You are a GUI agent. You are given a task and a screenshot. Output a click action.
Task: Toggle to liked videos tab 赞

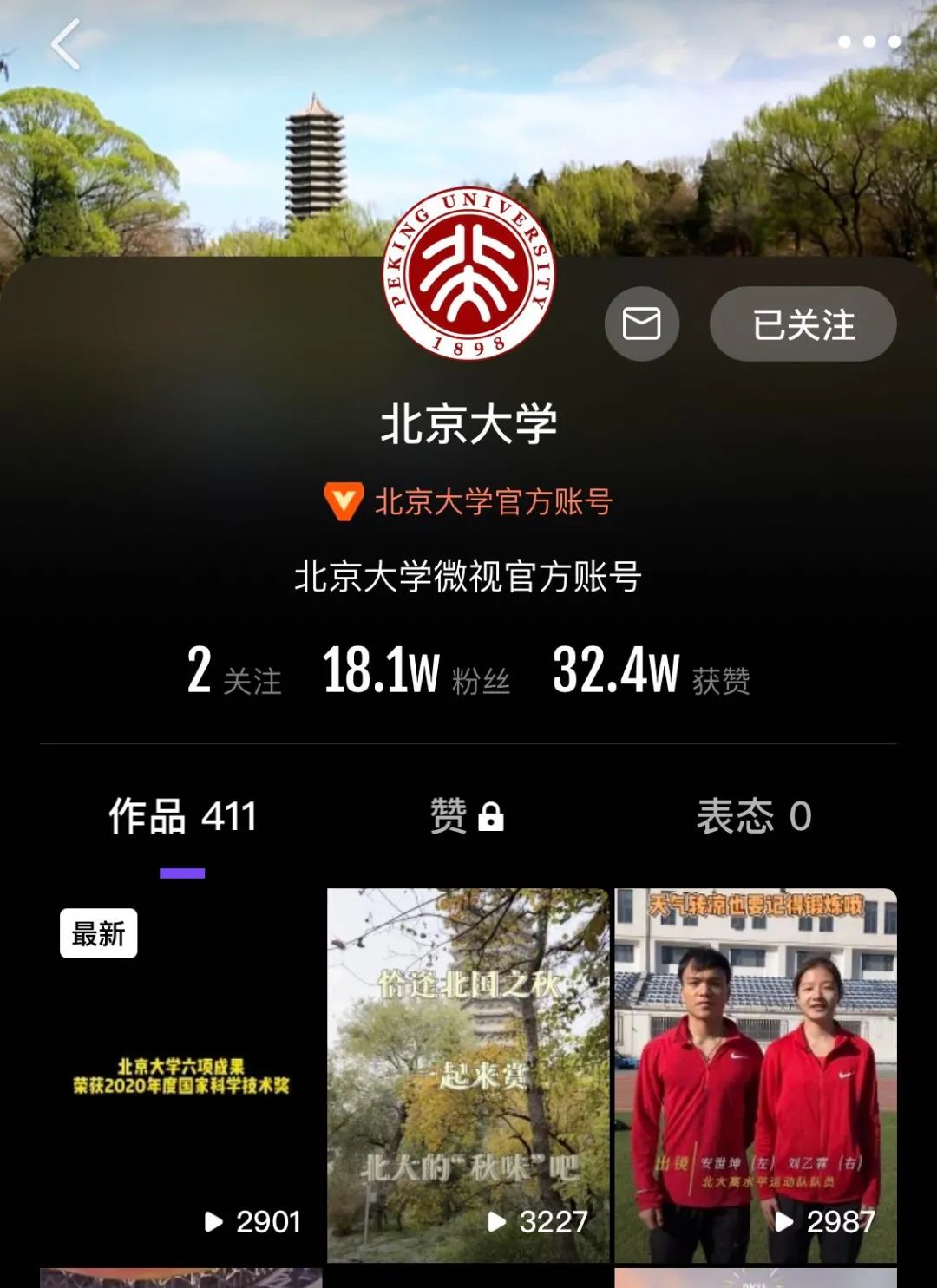(450, 816)
